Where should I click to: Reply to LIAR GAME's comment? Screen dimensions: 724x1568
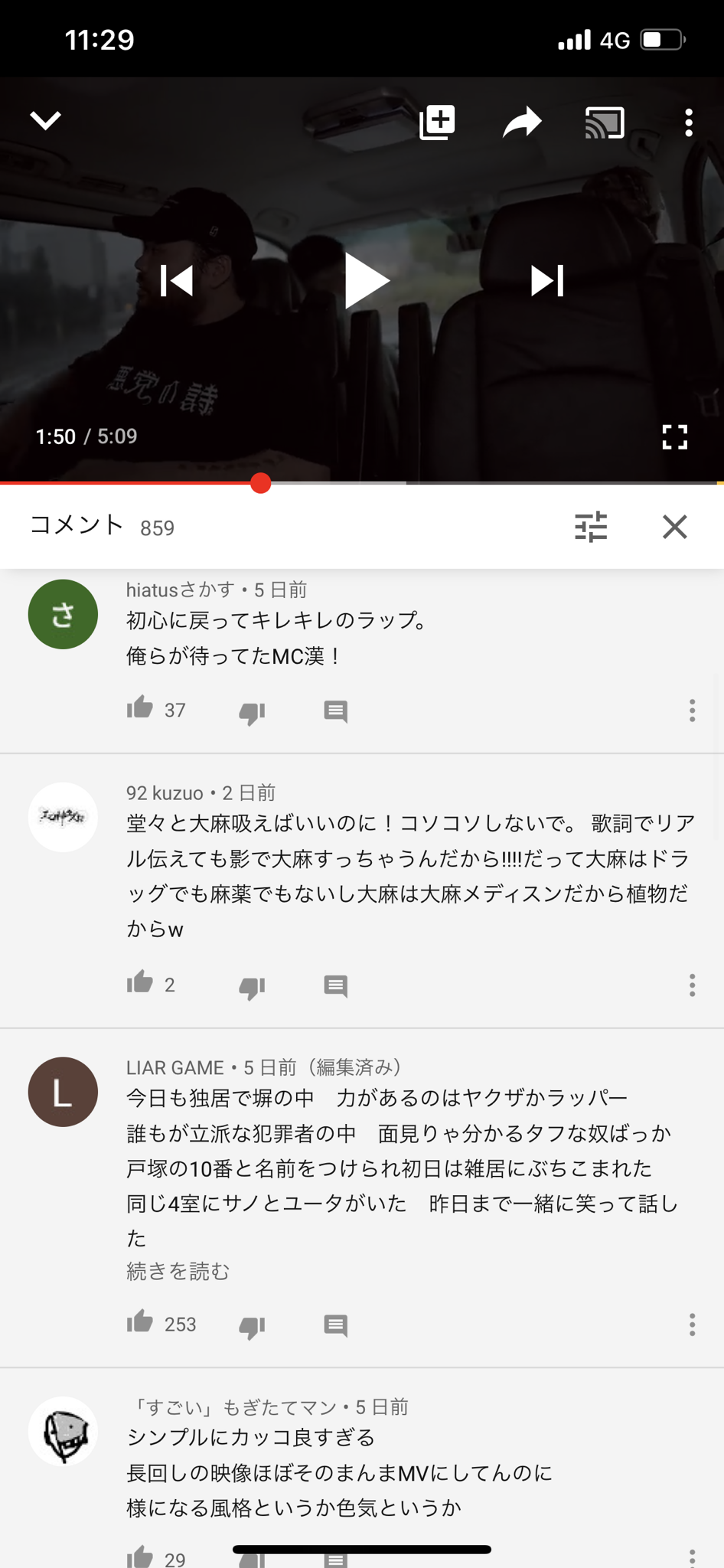(336, 1325)
